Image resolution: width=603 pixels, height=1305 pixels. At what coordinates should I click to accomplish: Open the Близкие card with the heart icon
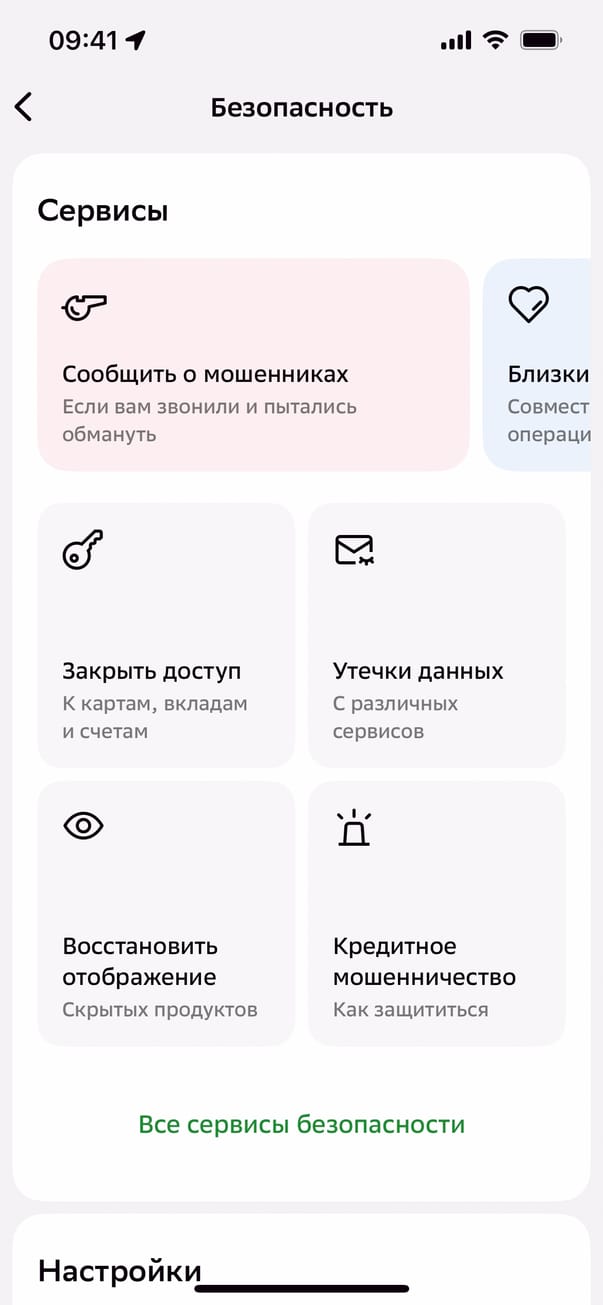pyautogui.click(x=545, y=365)
